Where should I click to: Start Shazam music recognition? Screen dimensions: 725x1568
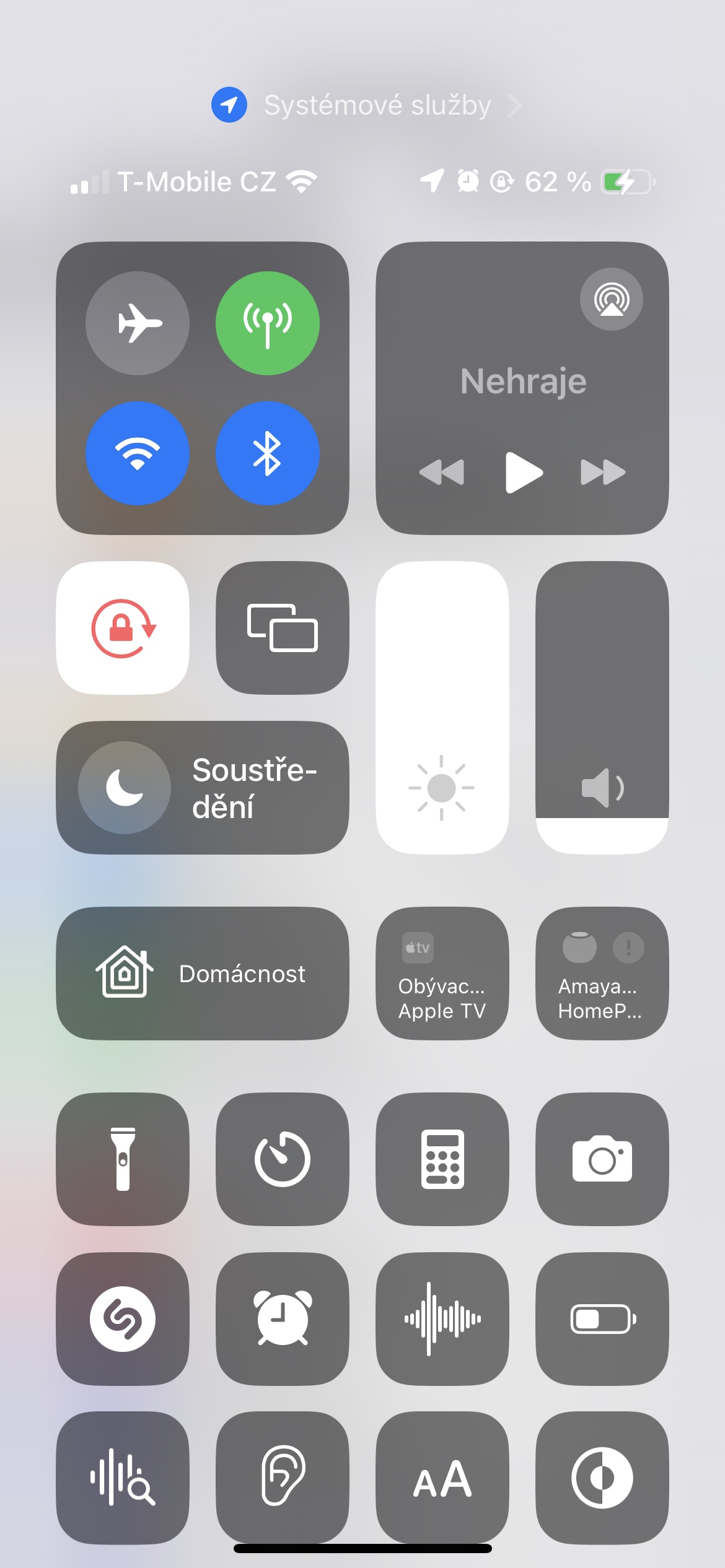click(x=123, y=1319)
